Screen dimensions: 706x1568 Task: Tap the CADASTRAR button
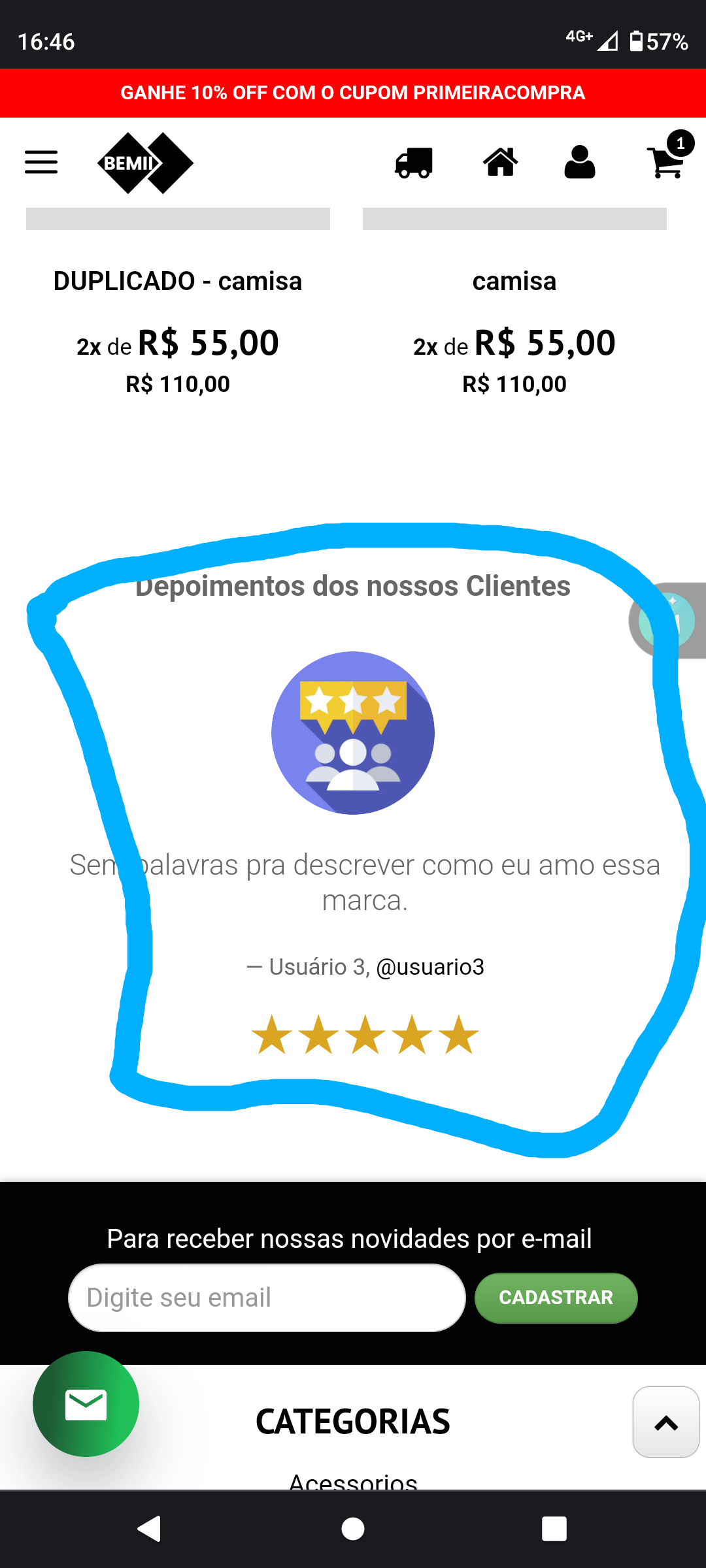tap(556, 1298)
